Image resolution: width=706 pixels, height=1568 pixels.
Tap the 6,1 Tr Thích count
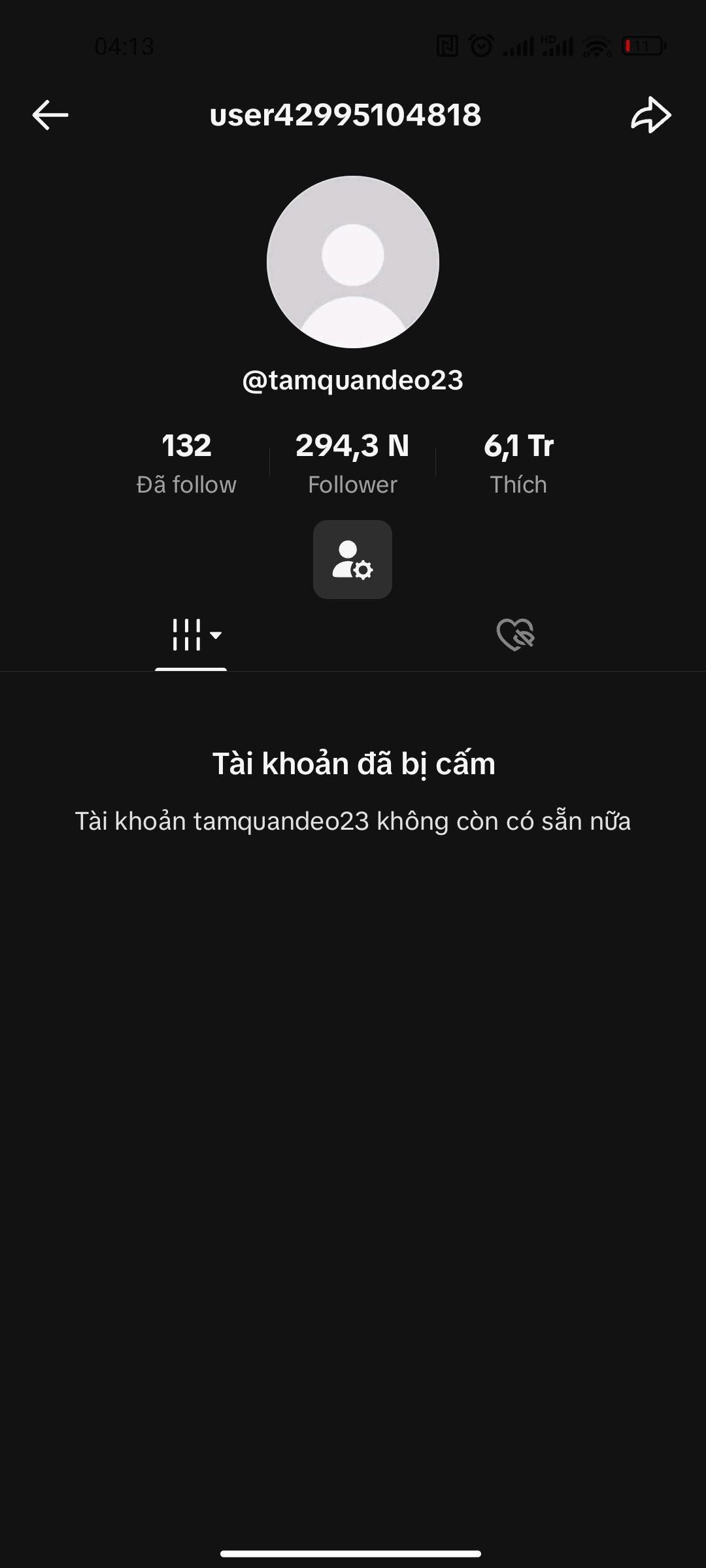tap(518, 461)
